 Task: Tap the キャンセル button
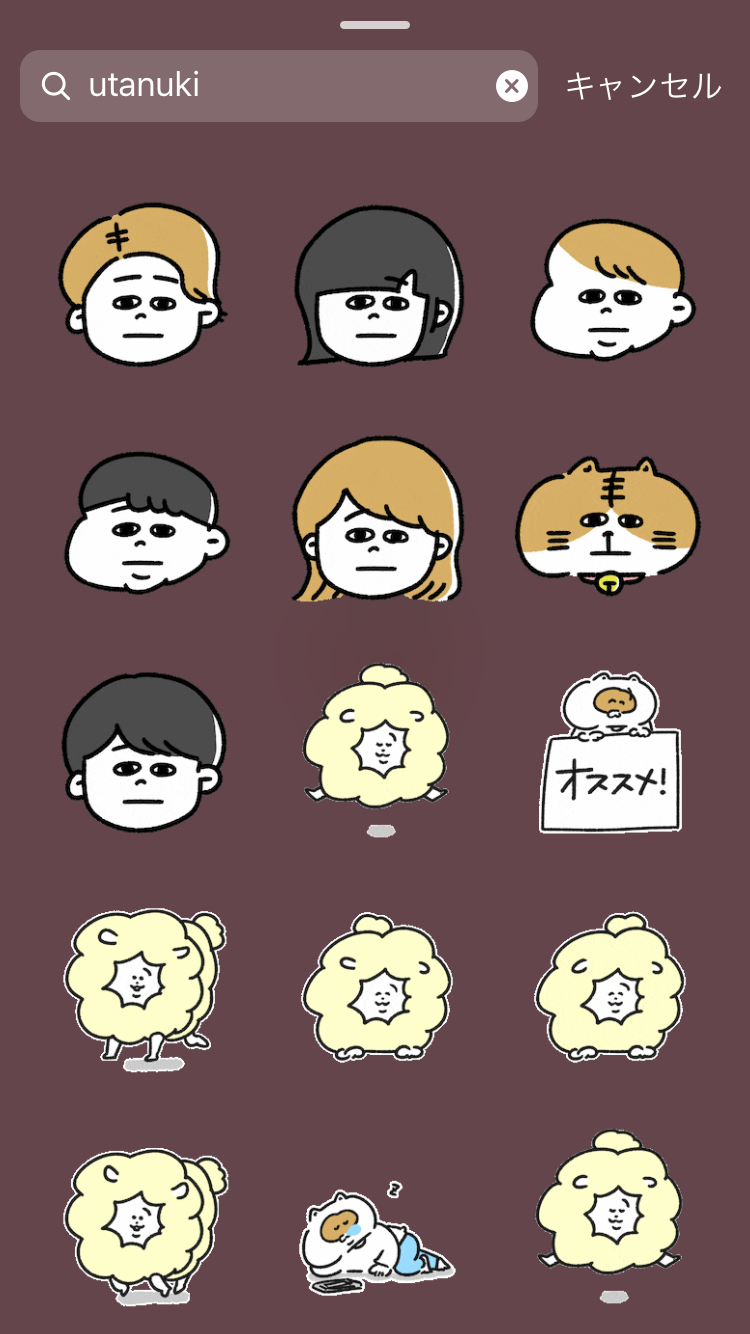click(643, 86)
